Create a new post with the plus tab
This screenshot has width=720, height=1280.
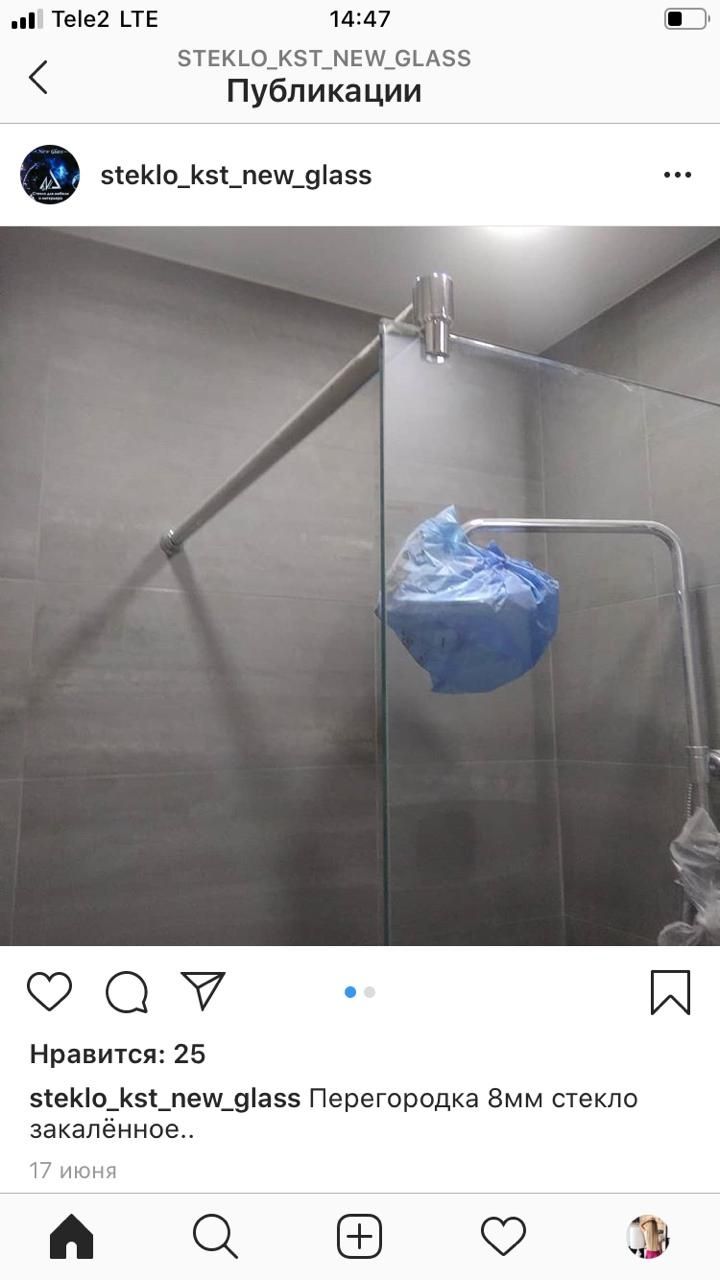(x=359, y=1237)
